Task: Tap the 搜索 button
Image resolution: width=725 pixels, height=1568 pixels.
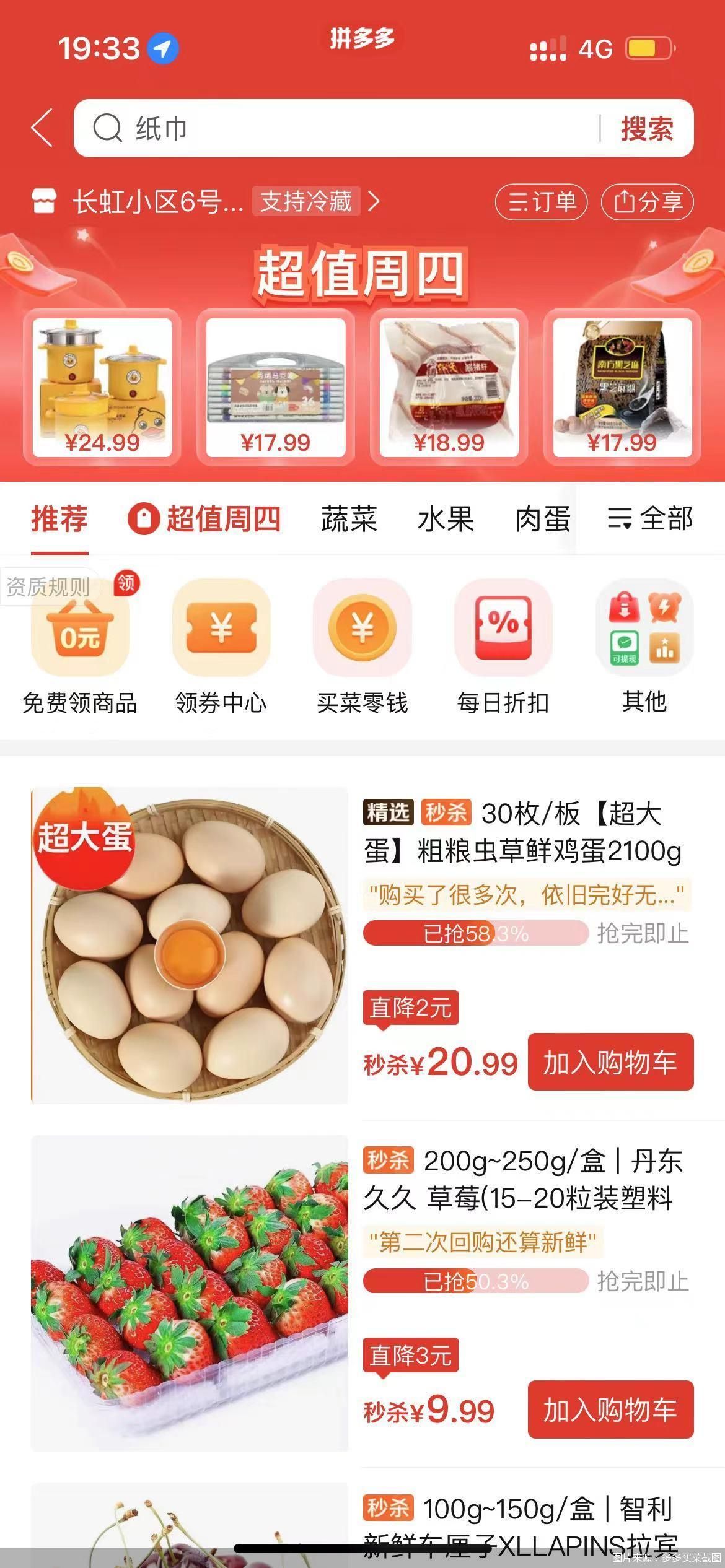Action: pos(647,128)
